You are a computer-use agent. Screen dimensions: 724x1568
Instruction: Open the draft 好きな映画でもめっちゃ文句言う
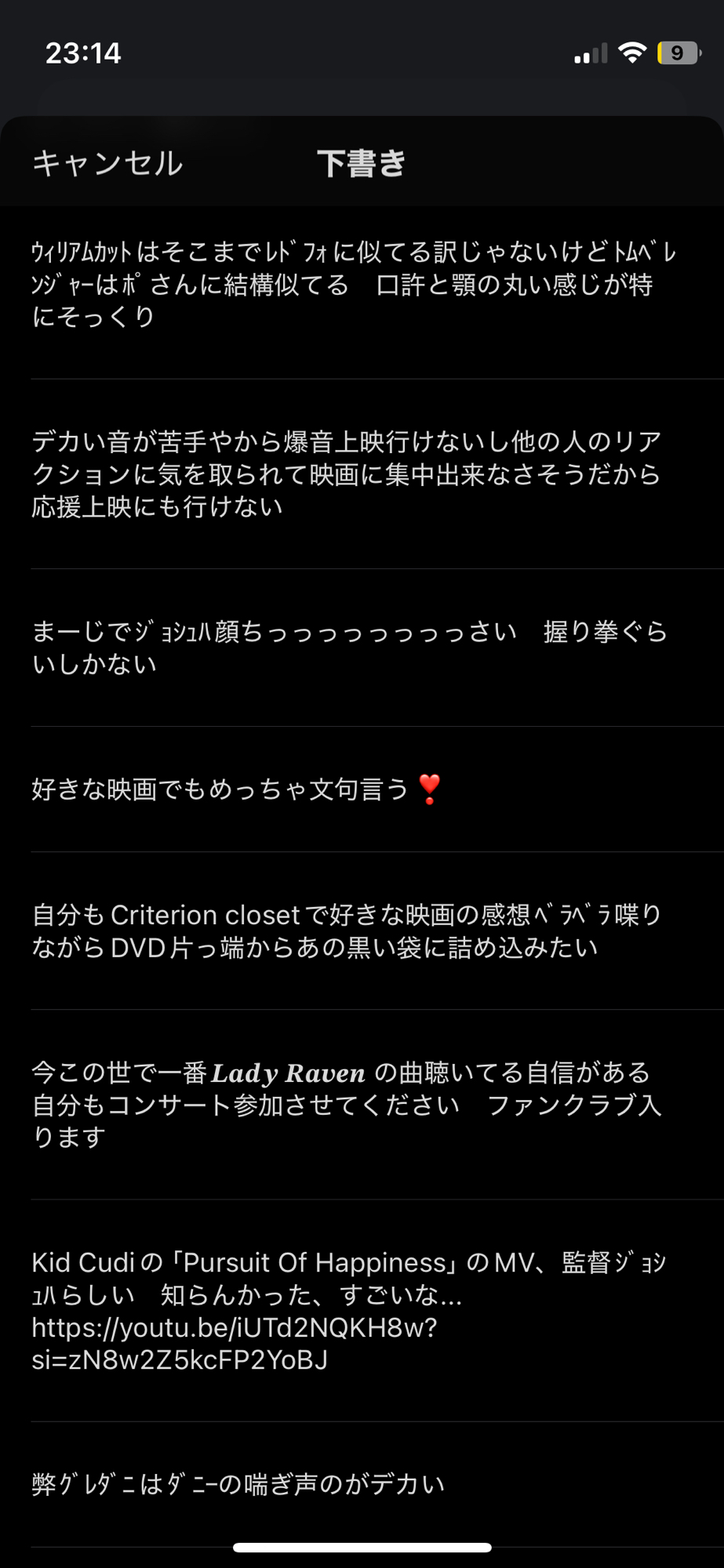tap(235, 789)
